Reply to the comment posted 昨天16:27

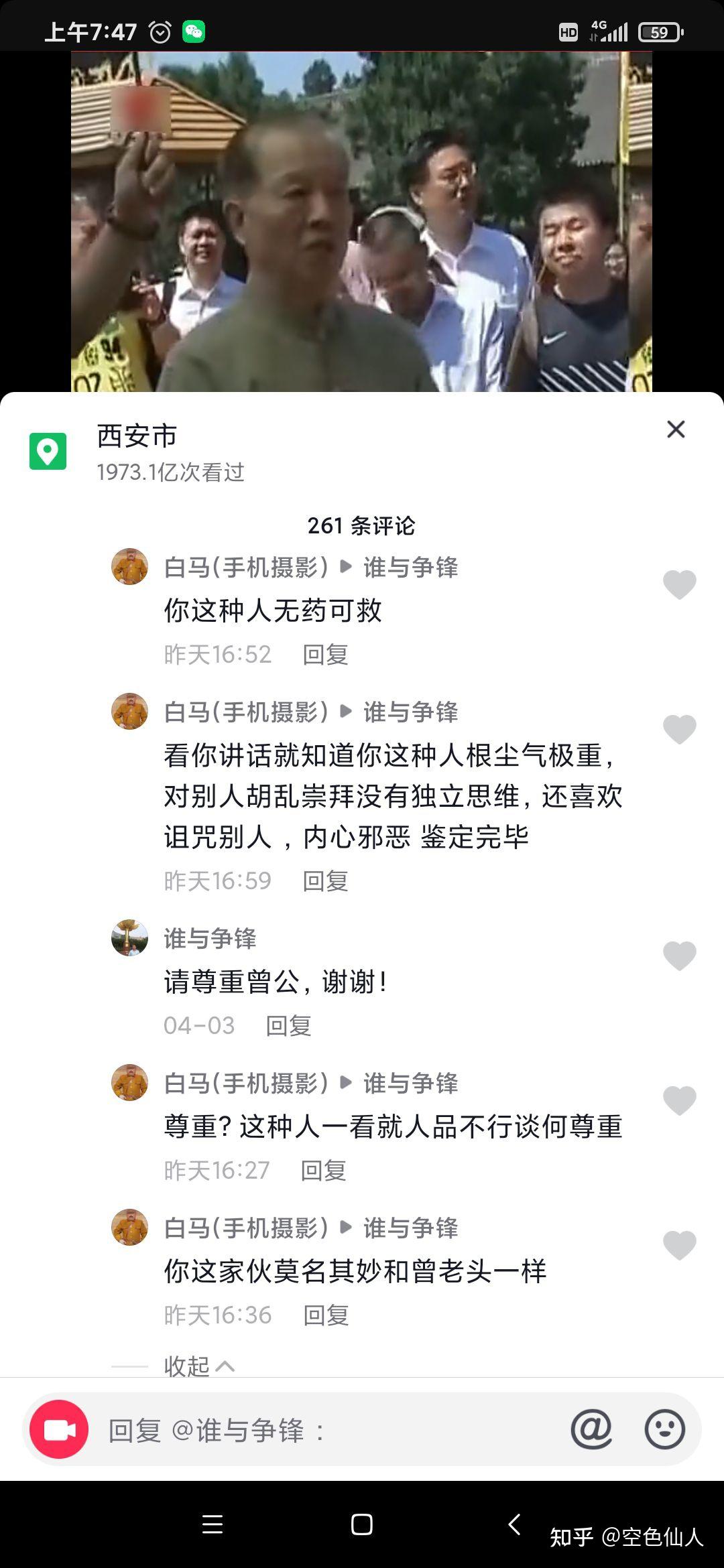pos(324,1171)
